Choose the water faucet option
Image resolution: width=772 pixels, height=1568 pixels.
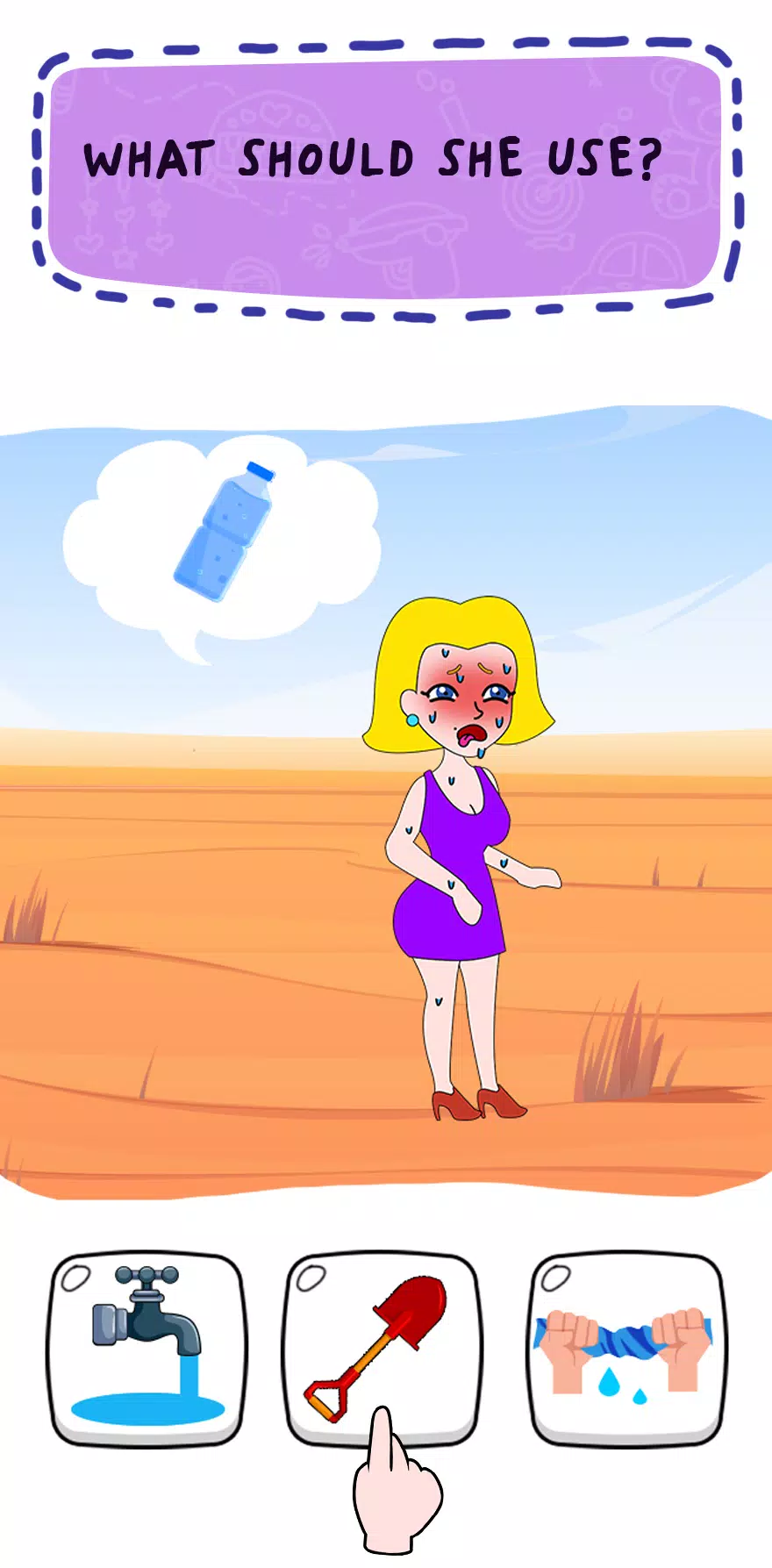point(147,1349)
